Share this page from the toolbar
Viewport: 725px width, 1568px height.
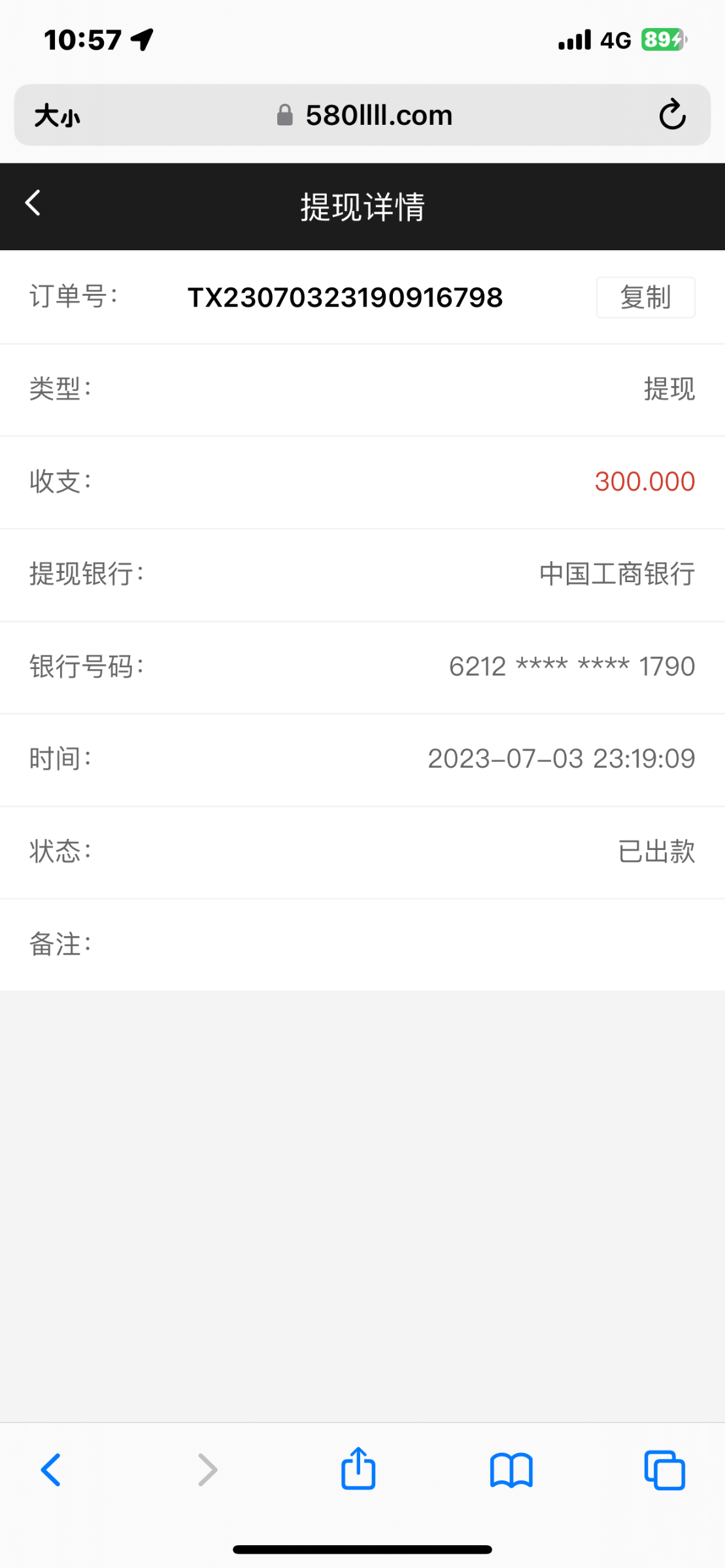tap(358, 1469)
